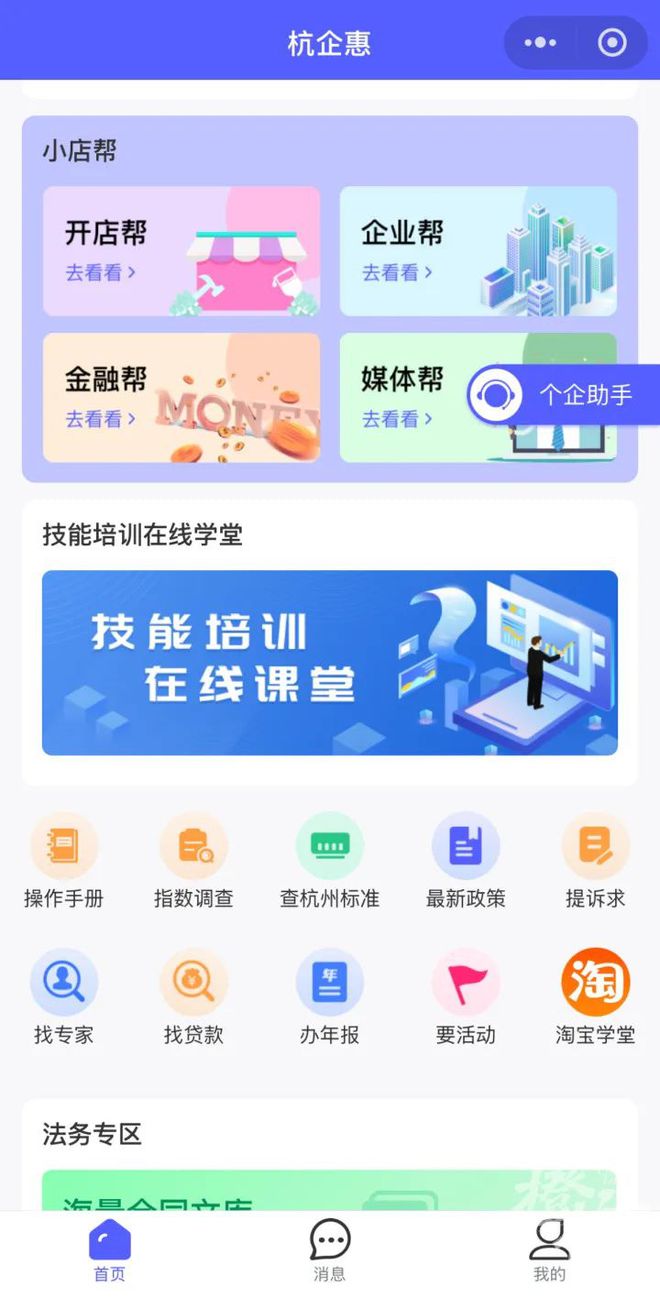Screen dimensions: 660x1298
Task: Open 淘宝学堂
Action: [595, 996]
